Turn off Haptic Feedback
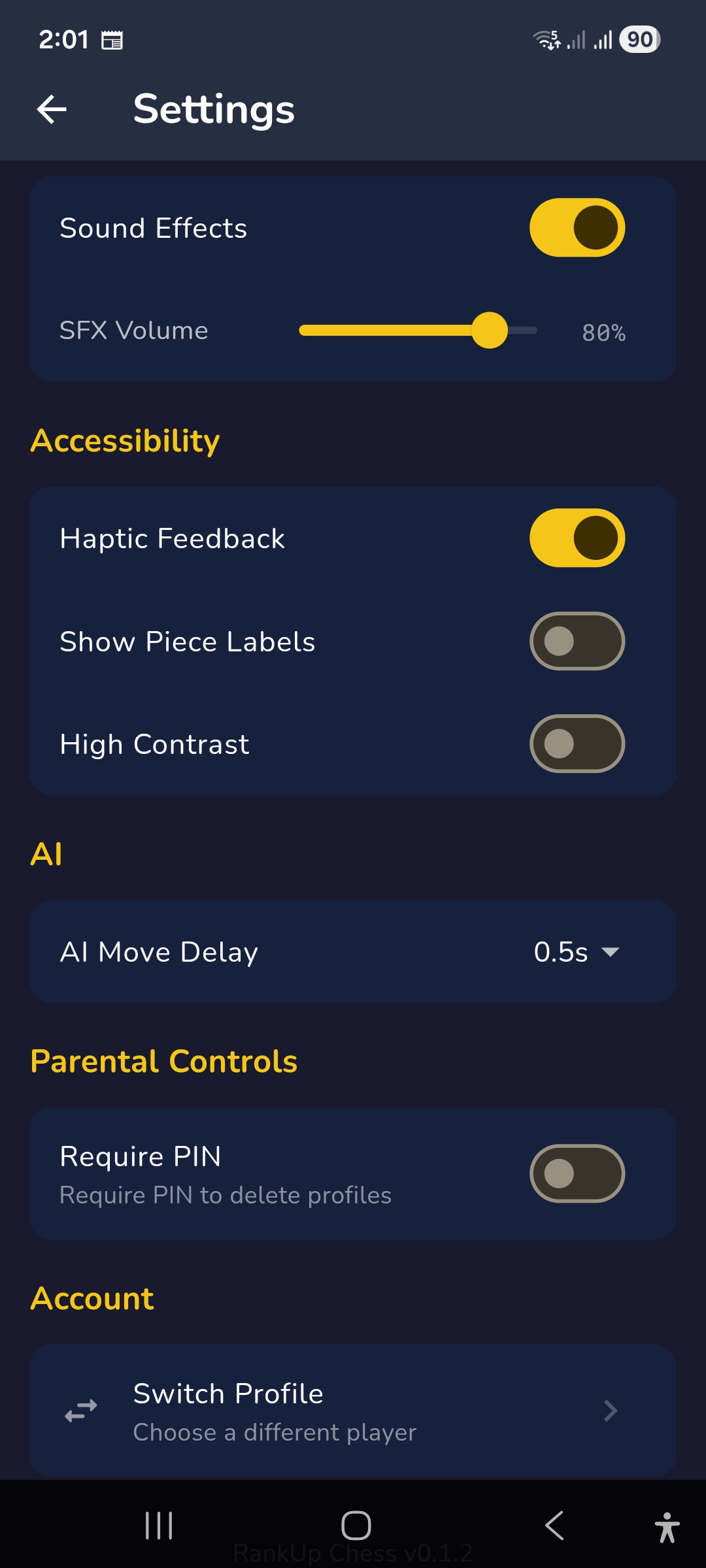 (577, 538)
